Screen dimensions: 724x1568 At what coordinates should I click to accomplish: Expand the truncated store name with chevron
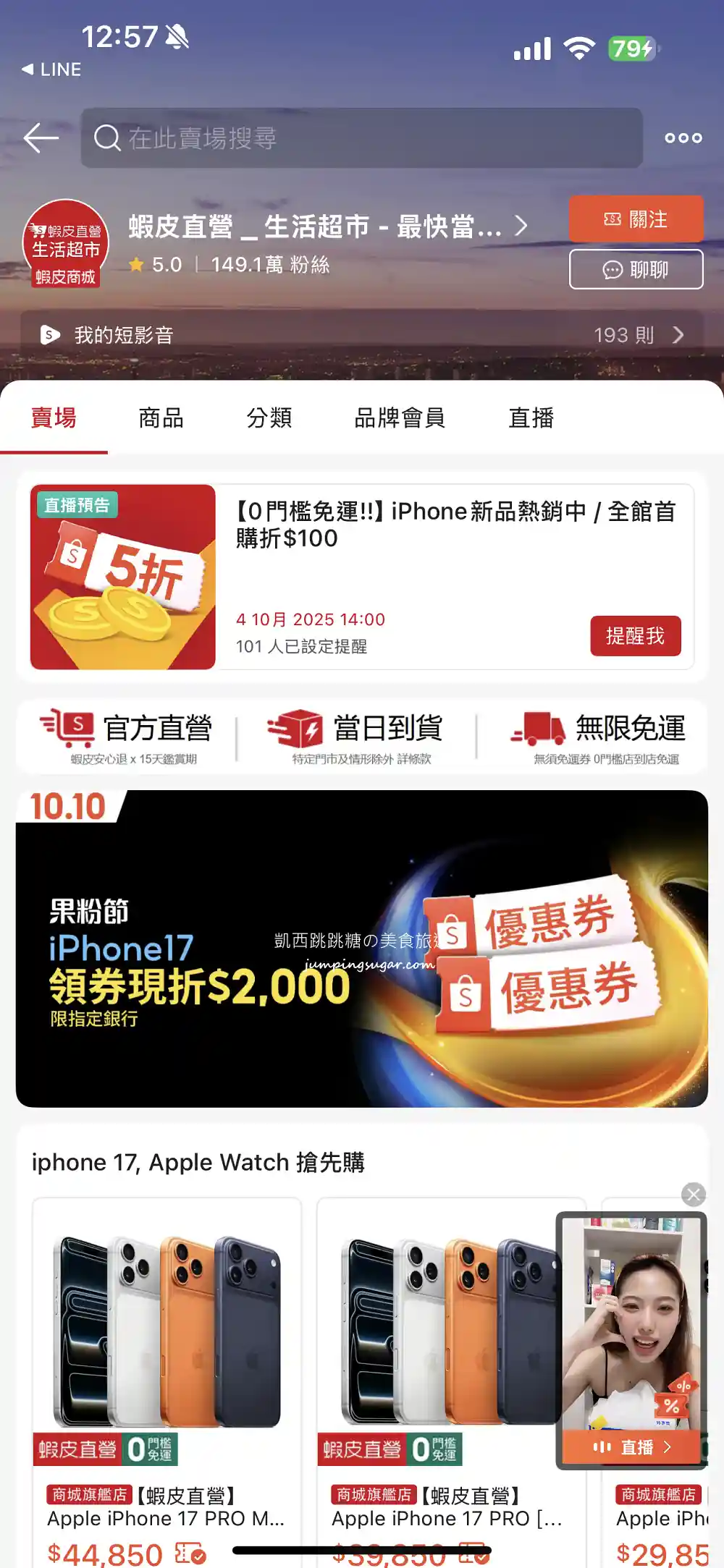coord(520,226)
